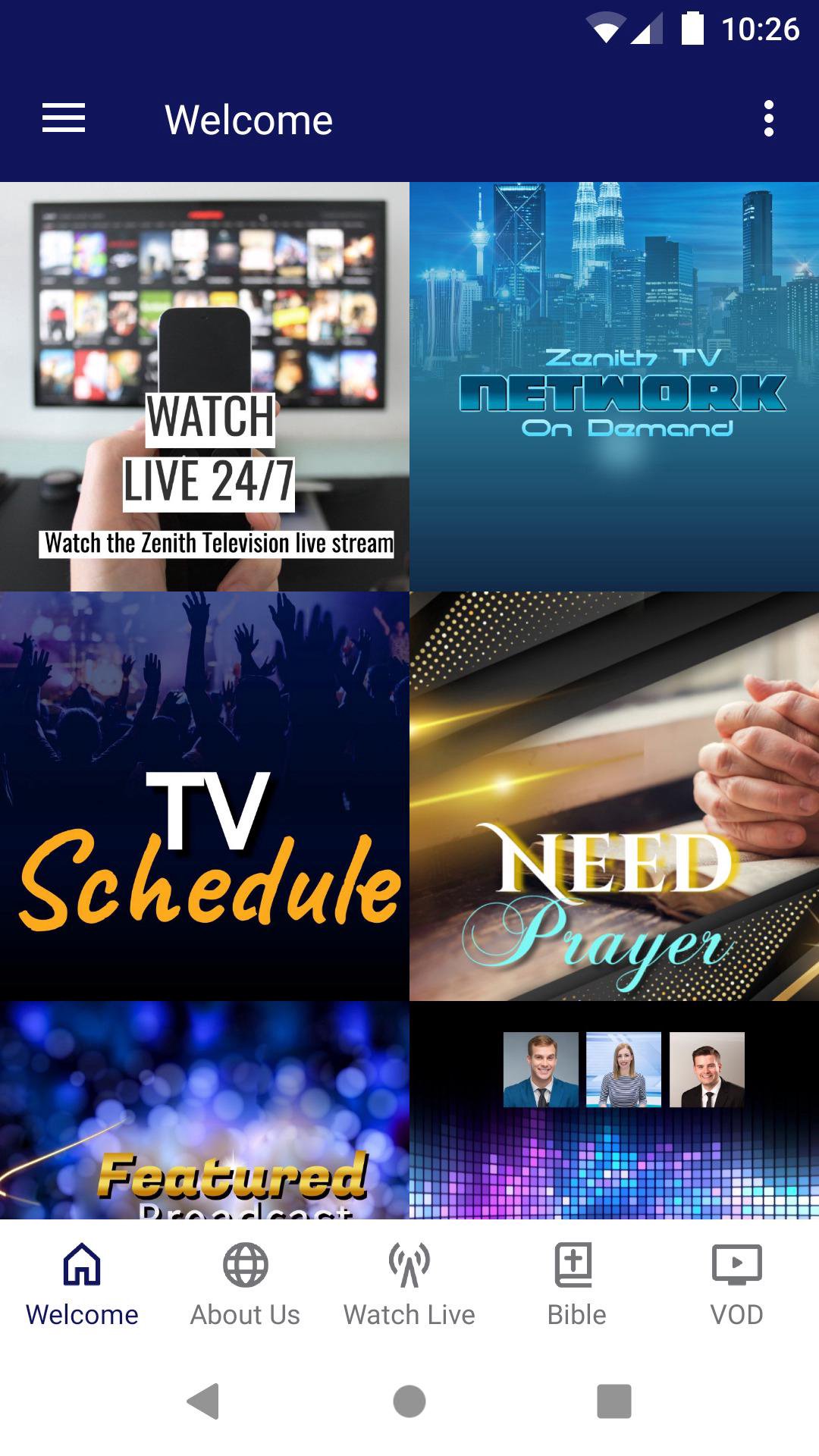Open the tile with three presenter photos
This screenshot has width=819, height=1456.
point(614,1110)
